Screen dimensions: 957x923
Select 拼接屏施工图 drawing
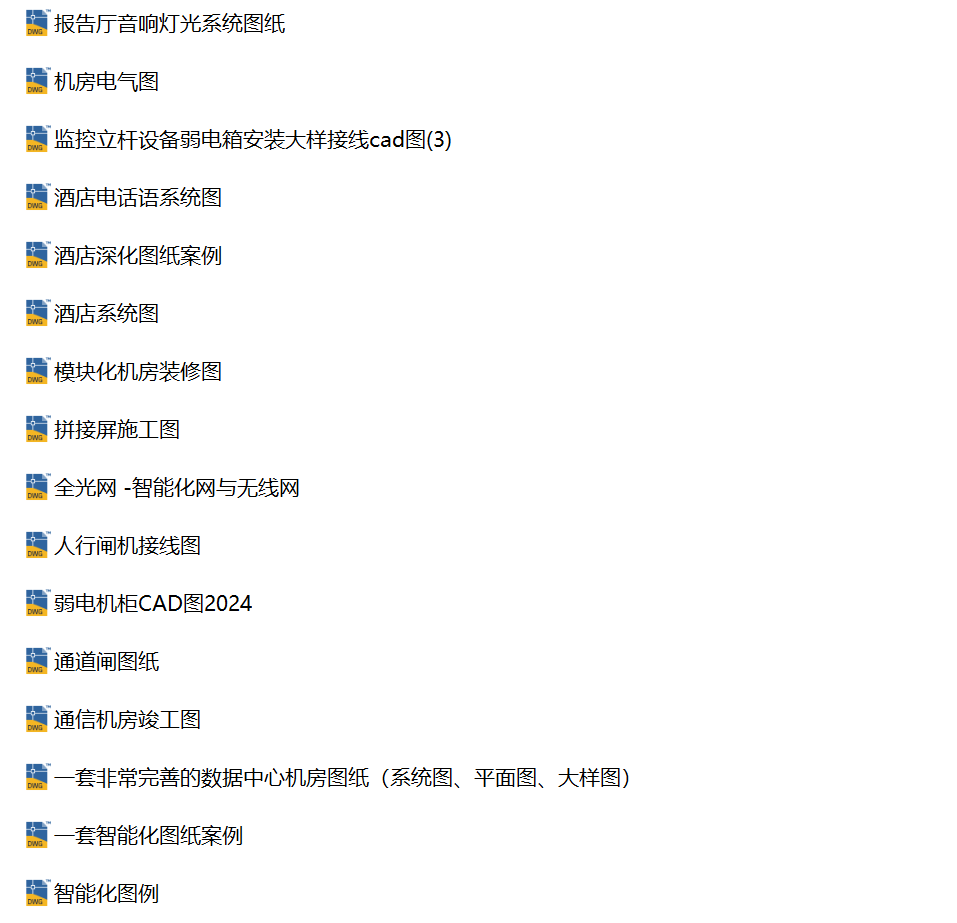coord(116,430)
